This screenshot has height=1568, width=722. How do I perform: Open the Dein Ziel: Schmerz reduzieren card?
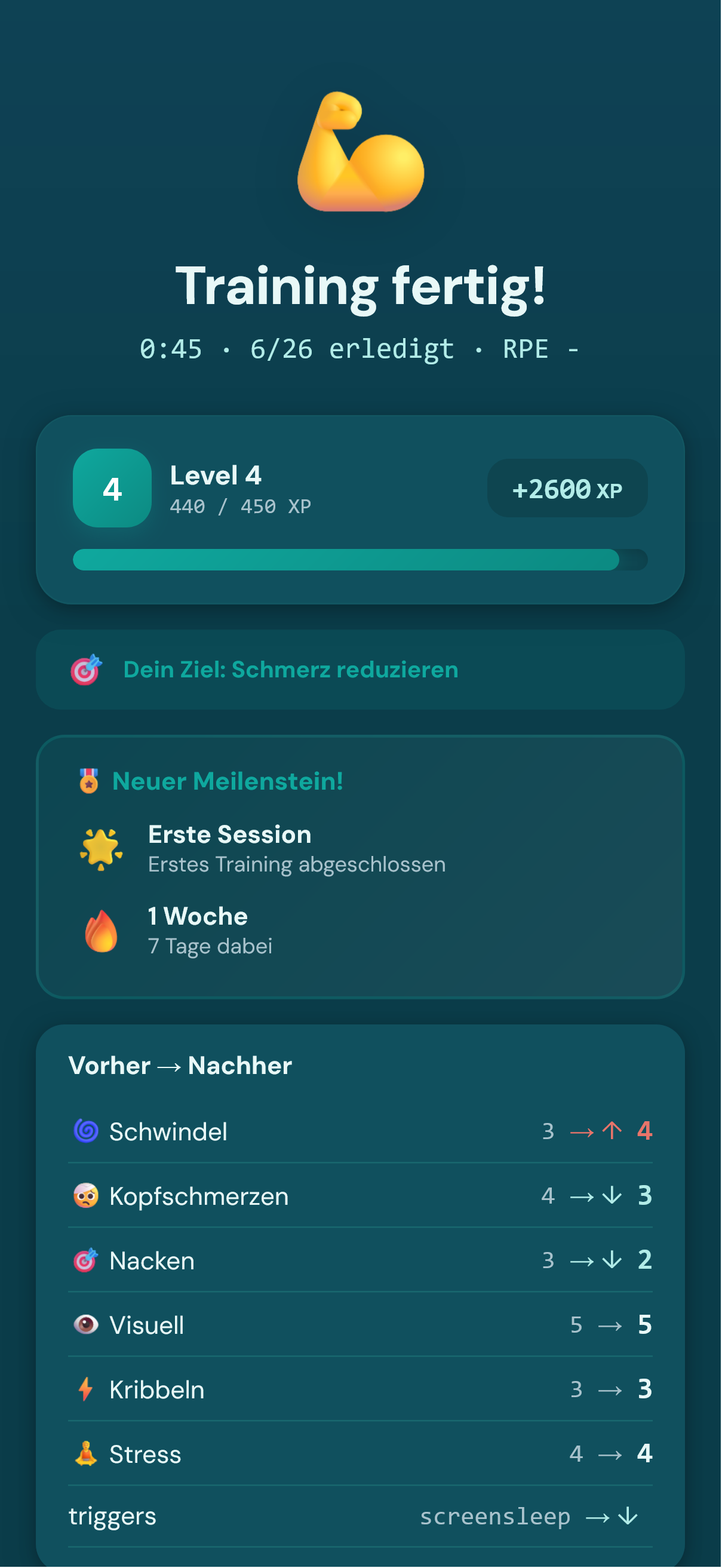(360, 669)
